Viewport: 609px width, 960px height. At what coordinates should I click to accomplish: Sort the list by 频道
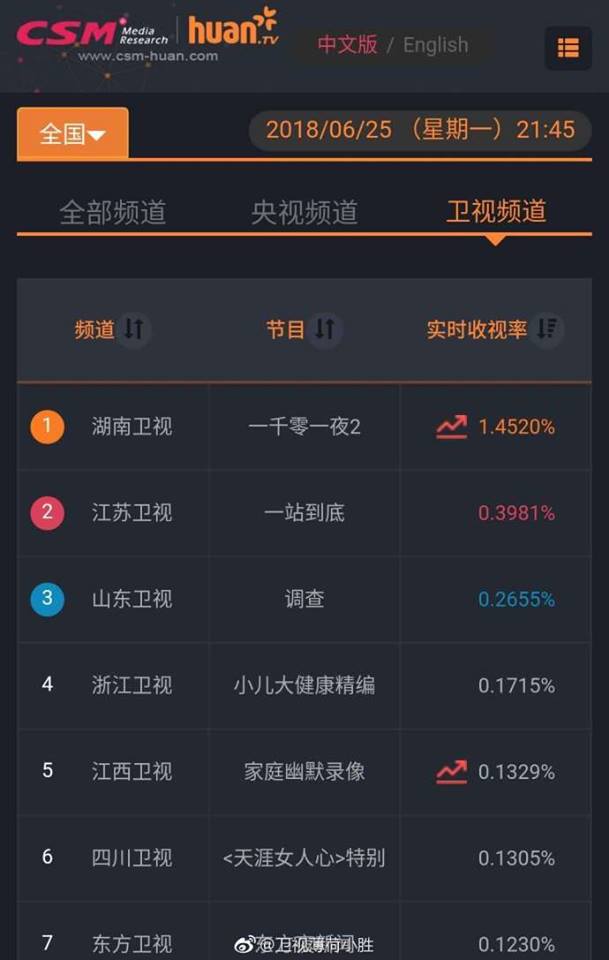tap(133, 329)
